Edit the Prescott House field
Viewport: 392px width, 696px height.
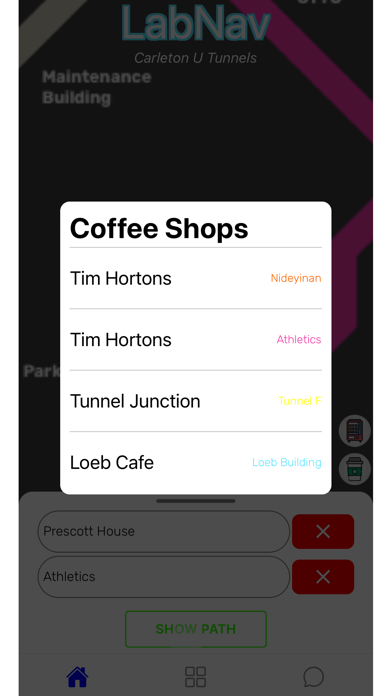pyautogui.click(x=163, y=531)
